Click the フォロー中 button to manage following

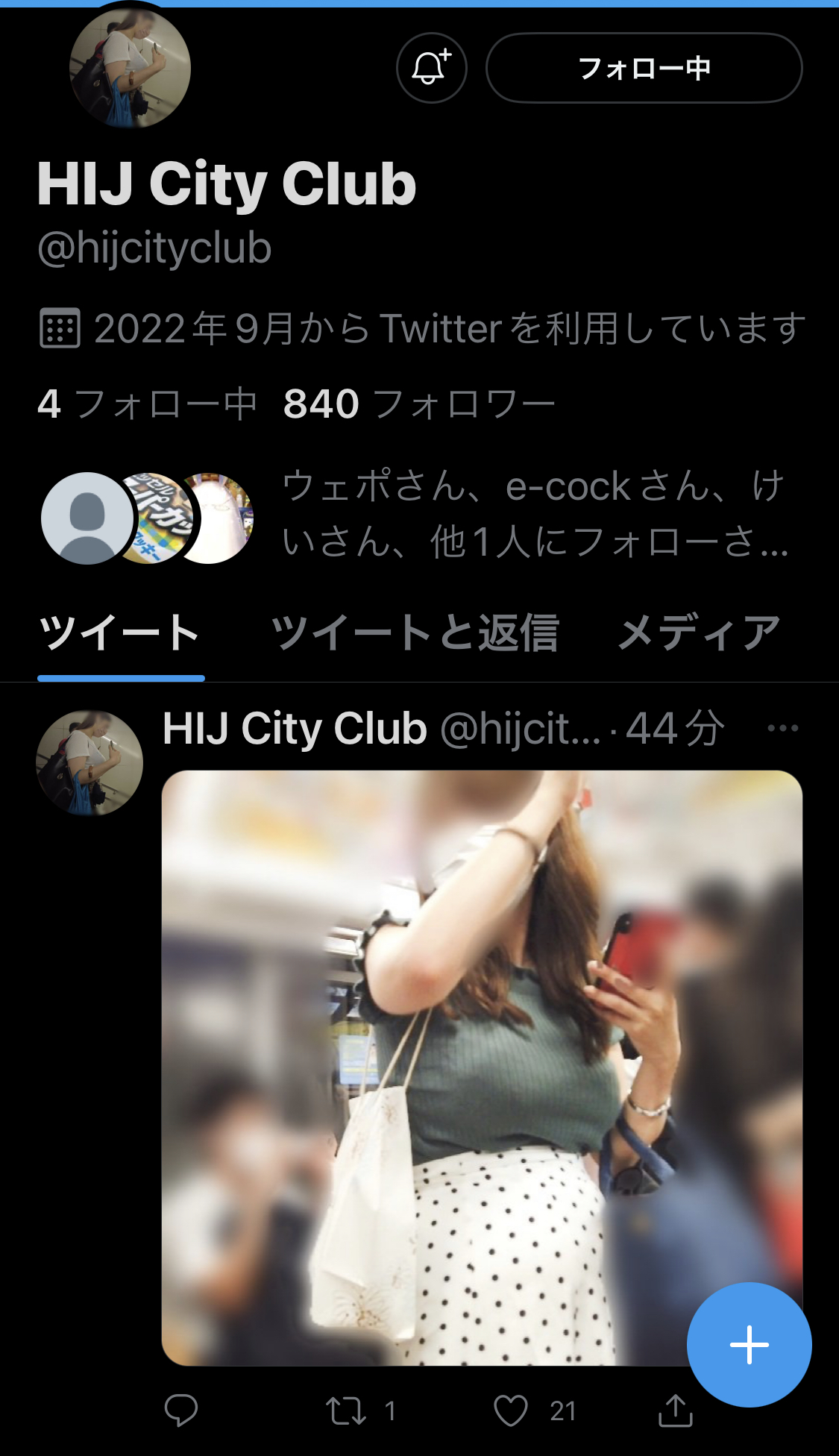[643, 68]
